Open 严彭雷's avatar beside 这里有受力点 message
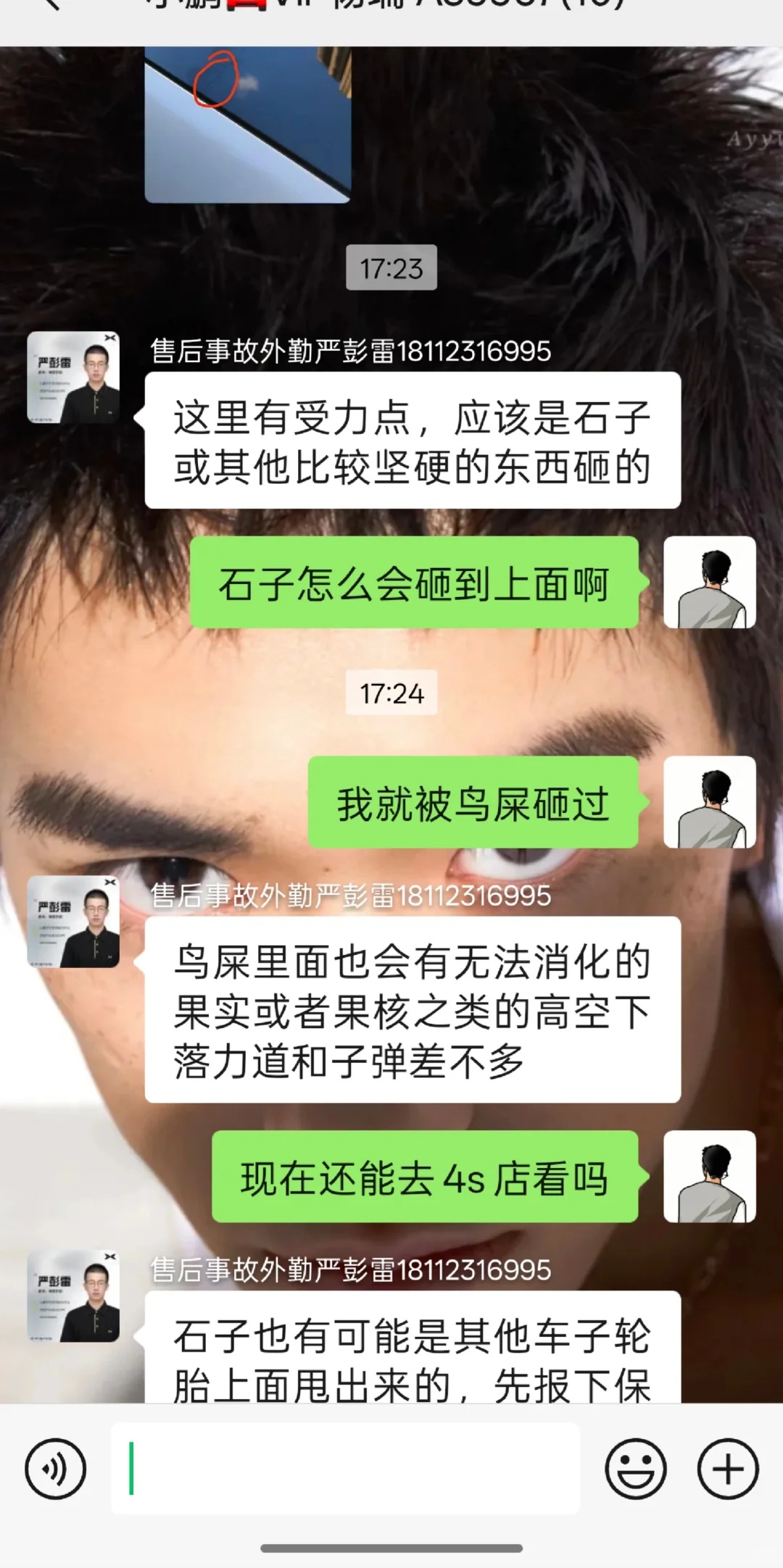 (x=73, y=378)
